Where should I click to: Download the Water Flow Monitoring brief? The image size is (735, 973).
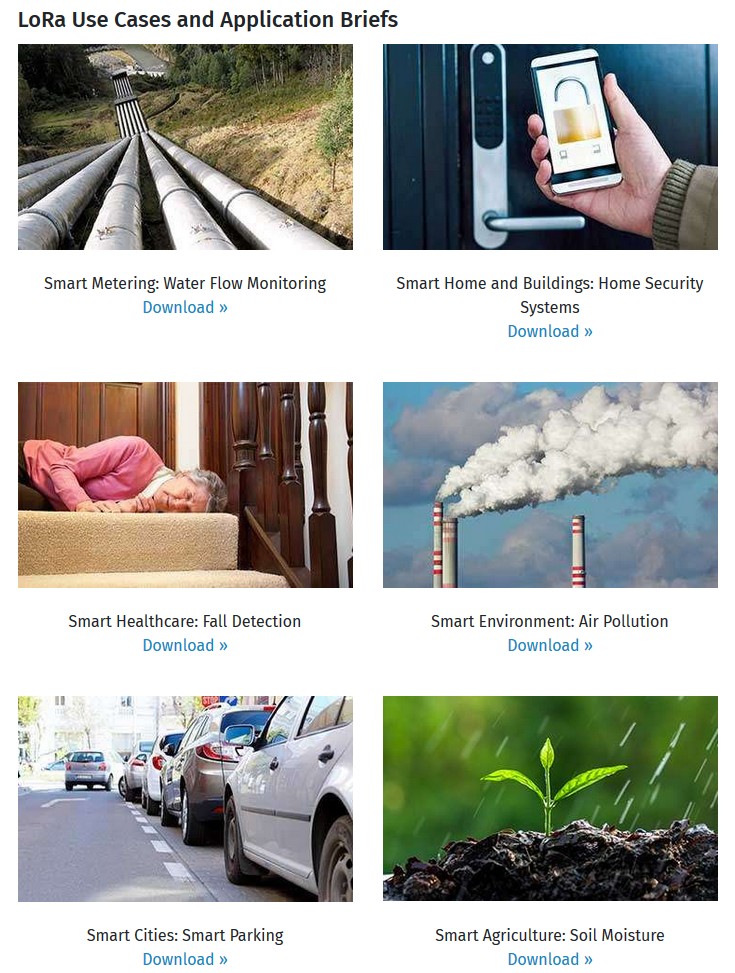pyautogui.click(x=184, y=307)
